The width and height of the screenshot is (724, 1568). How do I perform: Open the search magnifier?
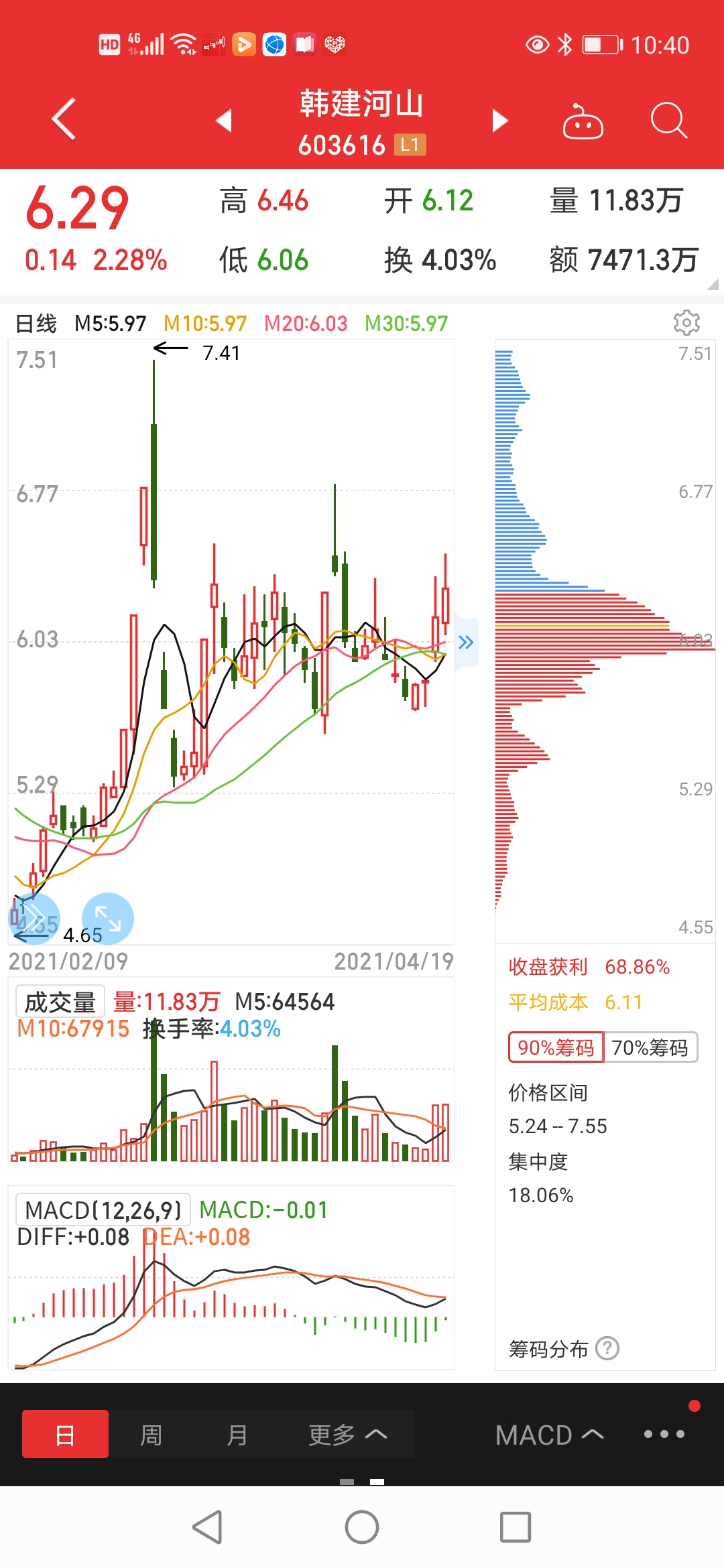(x=669, y=121)
